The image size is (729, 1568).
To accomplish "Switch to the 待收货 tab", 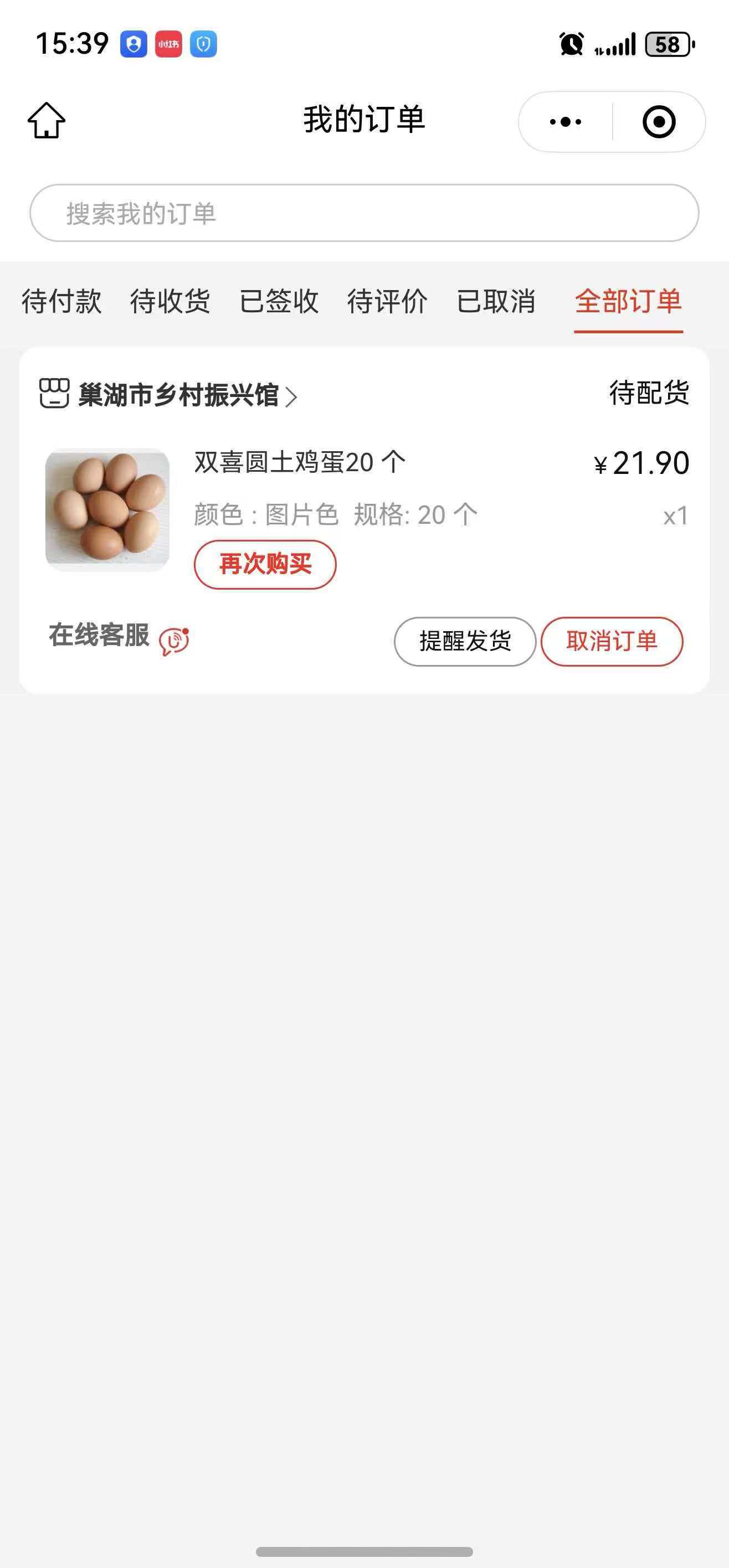I will pos(170,301).
